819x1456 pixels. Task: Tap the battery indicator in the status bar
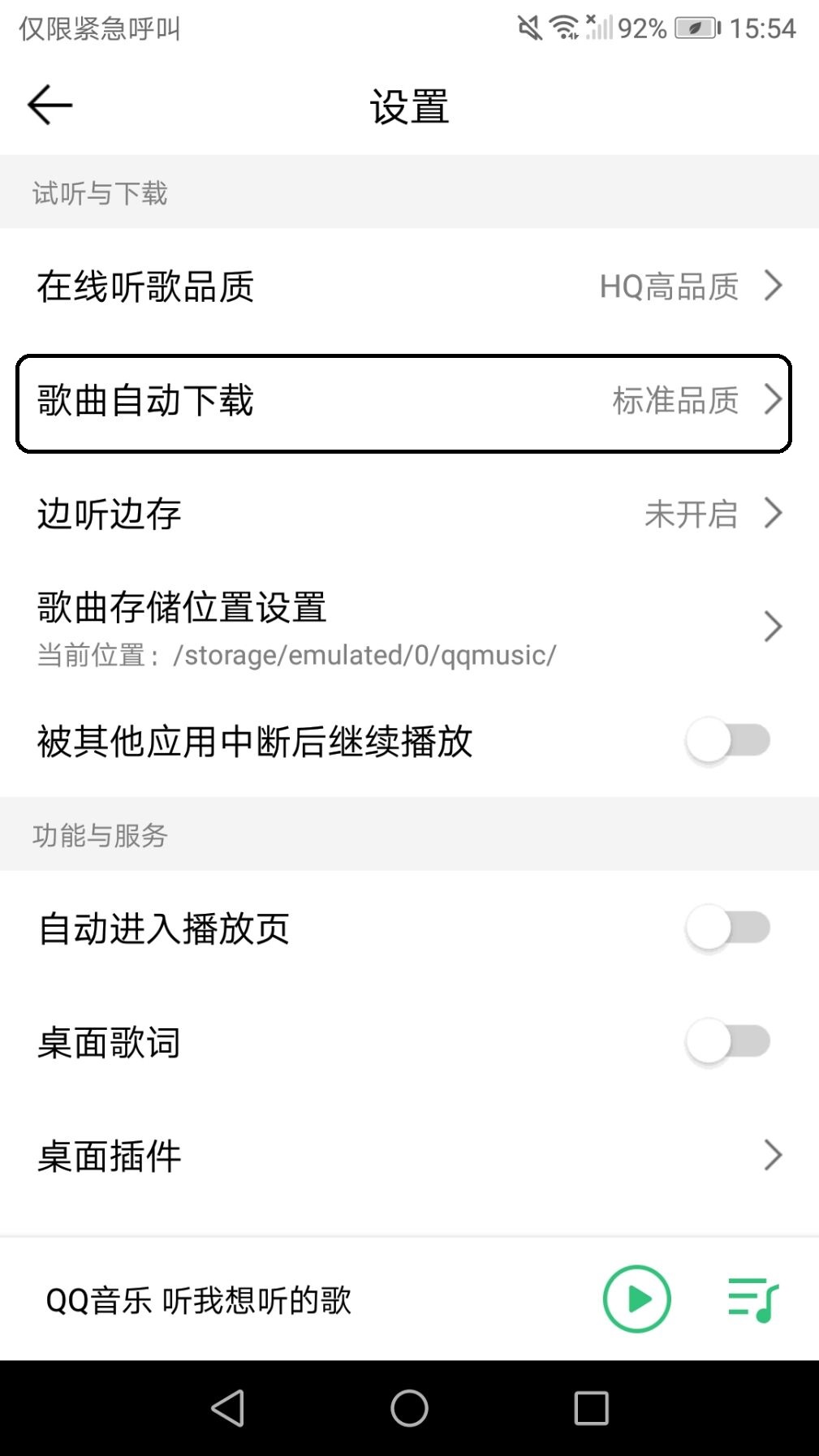[694, 27]
